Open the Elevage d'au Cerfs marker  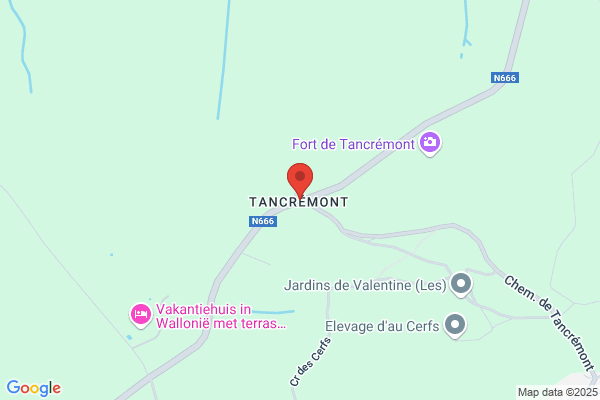pos(455,326)
